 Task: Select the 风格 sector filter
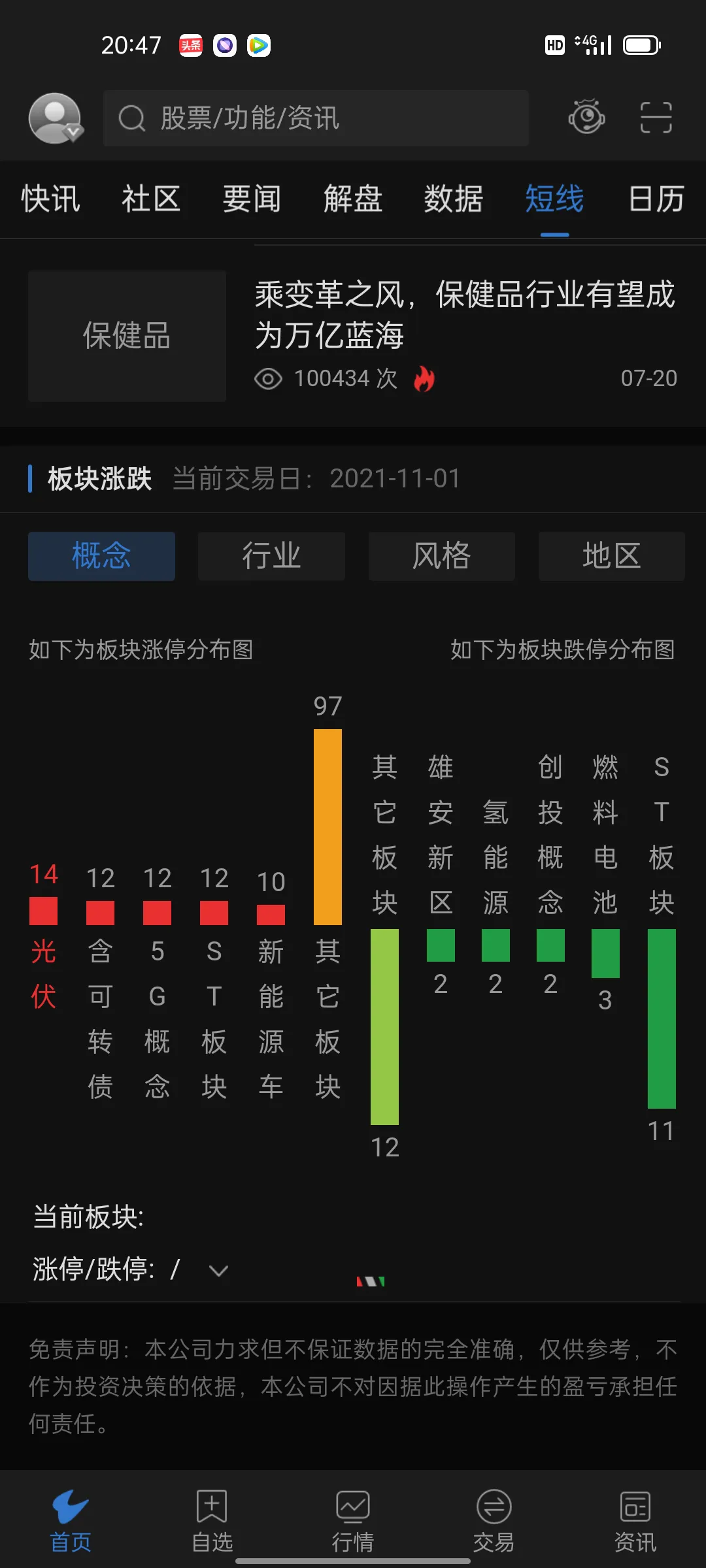pos(441,556)
